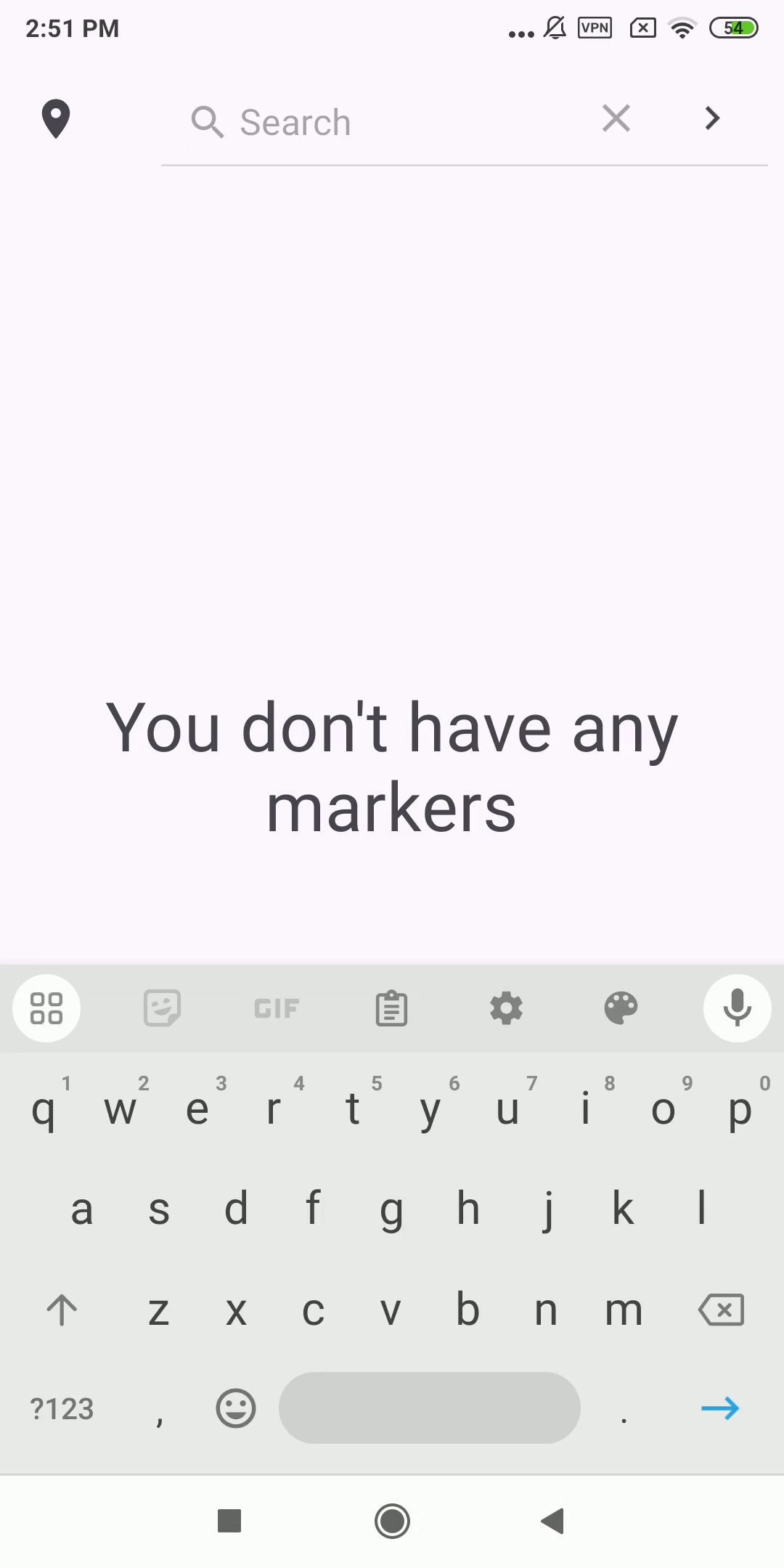This screenshot has height=1568, width=784.
Task: Open keyboard clipboard
Action: (391, 1008)
